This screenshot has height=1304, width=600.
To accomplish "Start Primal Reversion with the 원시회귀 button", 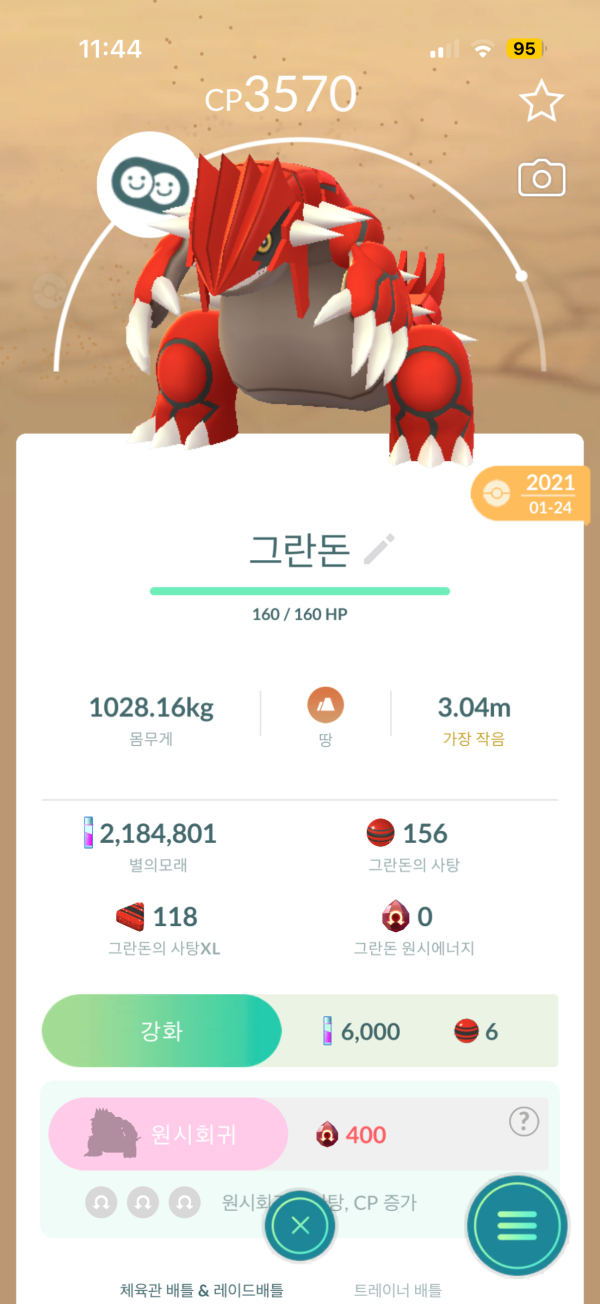I will coord(168,1134).
